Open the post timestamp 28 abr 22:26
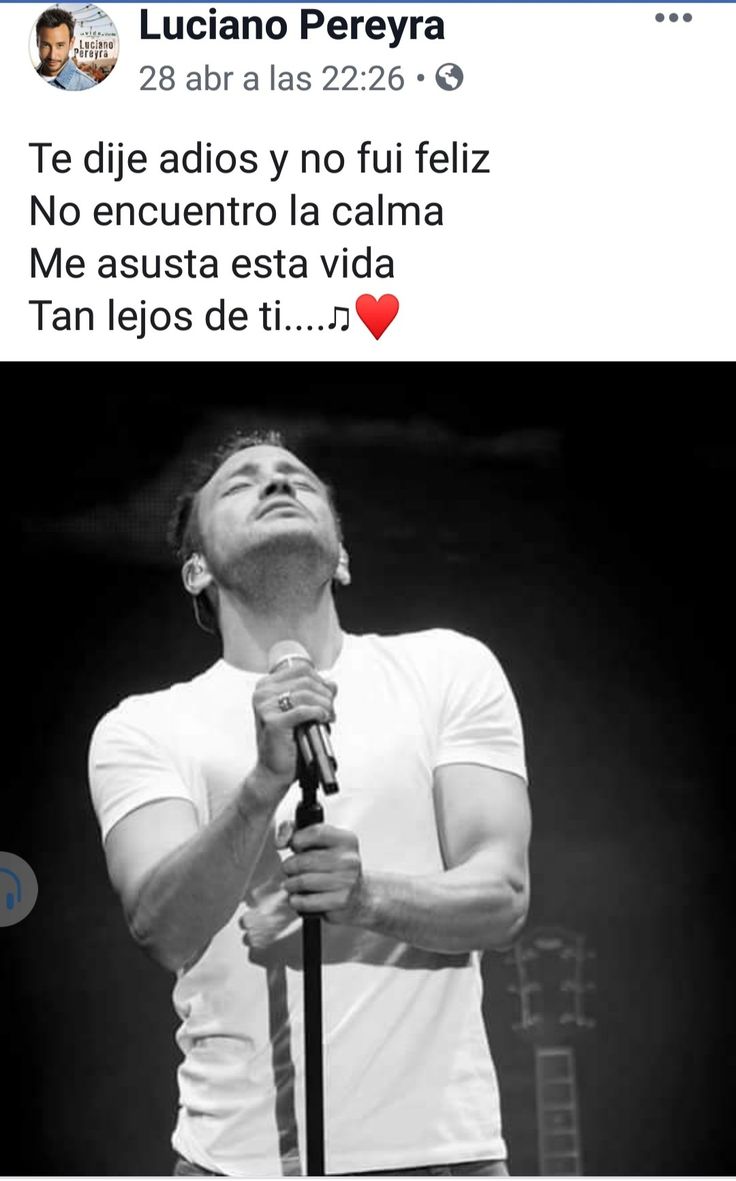 click(x=271, y=78)
